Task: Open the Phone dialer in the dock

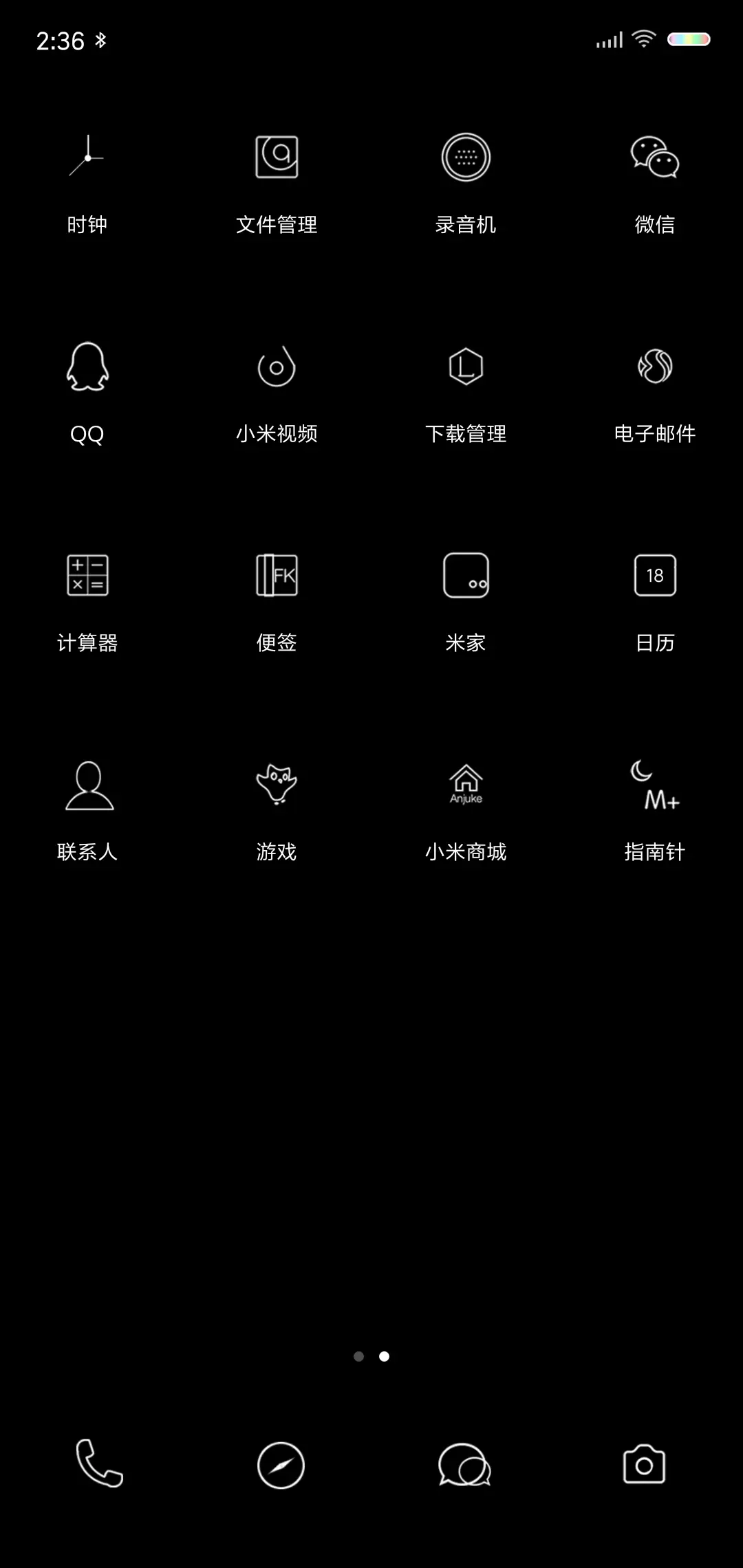Action: click(98, 1466)
